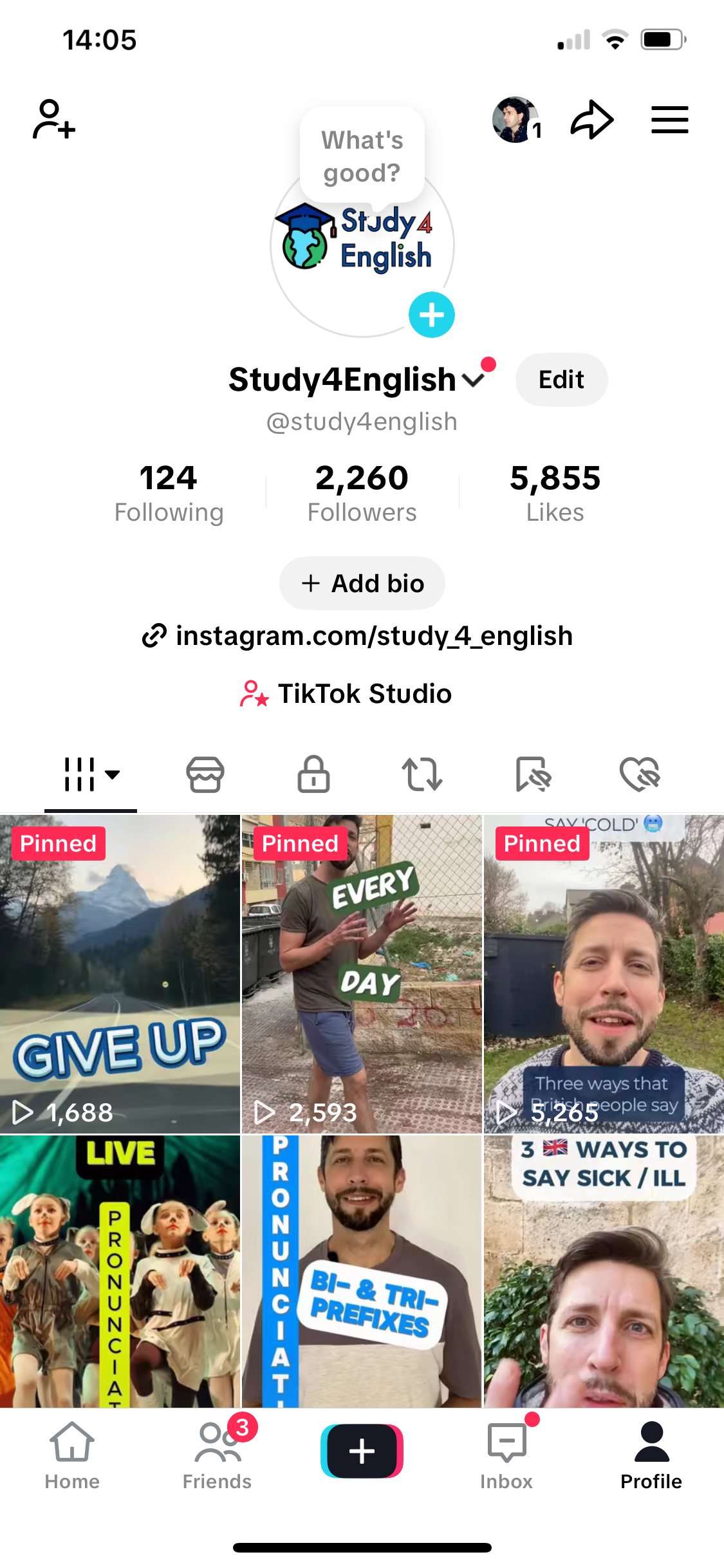Tap the Edit profile button

(x=561, y=380)
